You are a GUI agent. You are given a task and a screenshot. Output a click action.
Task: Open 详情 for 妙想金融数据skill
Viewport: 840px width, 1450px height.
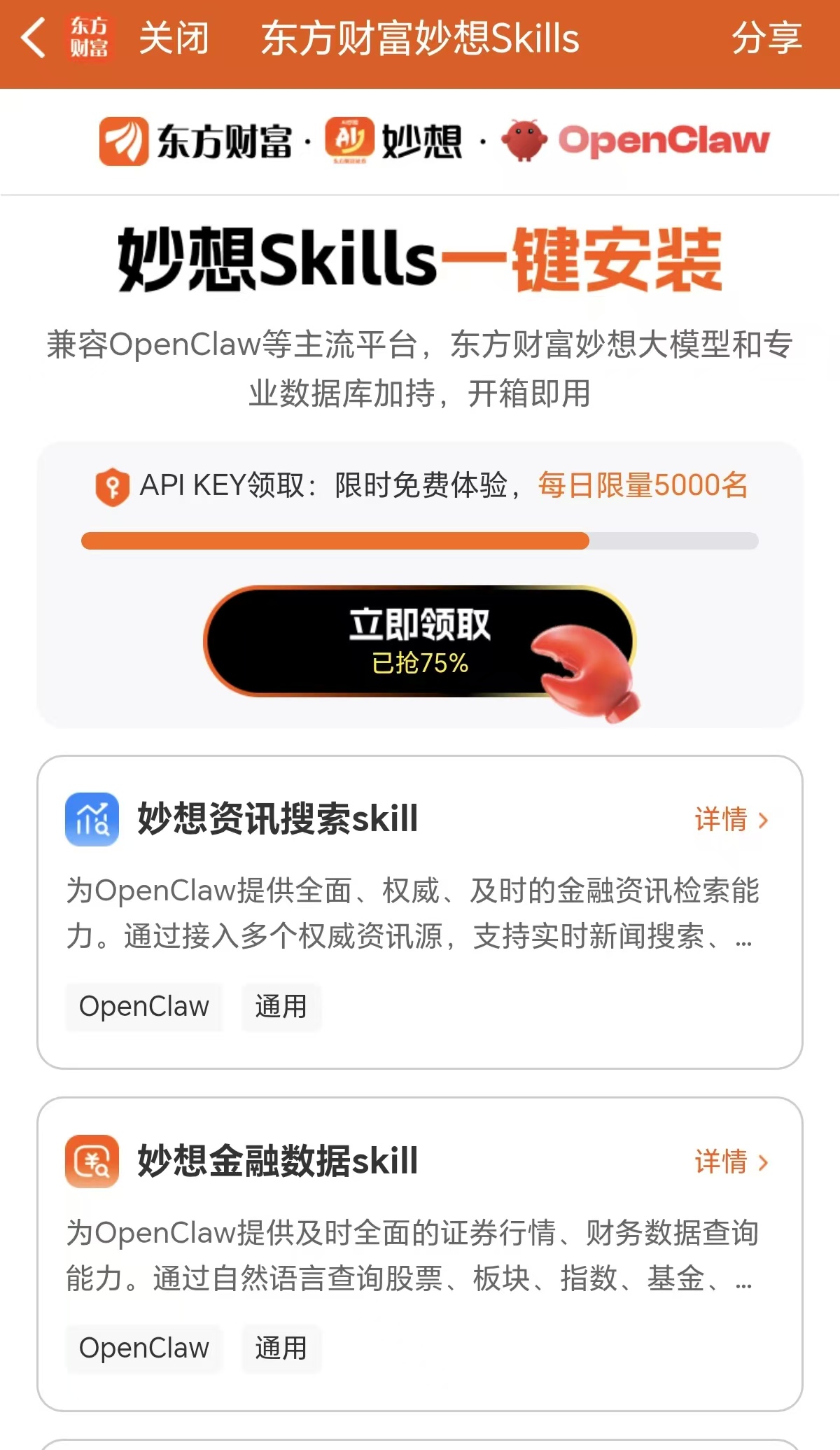[x=731, y=1162]
